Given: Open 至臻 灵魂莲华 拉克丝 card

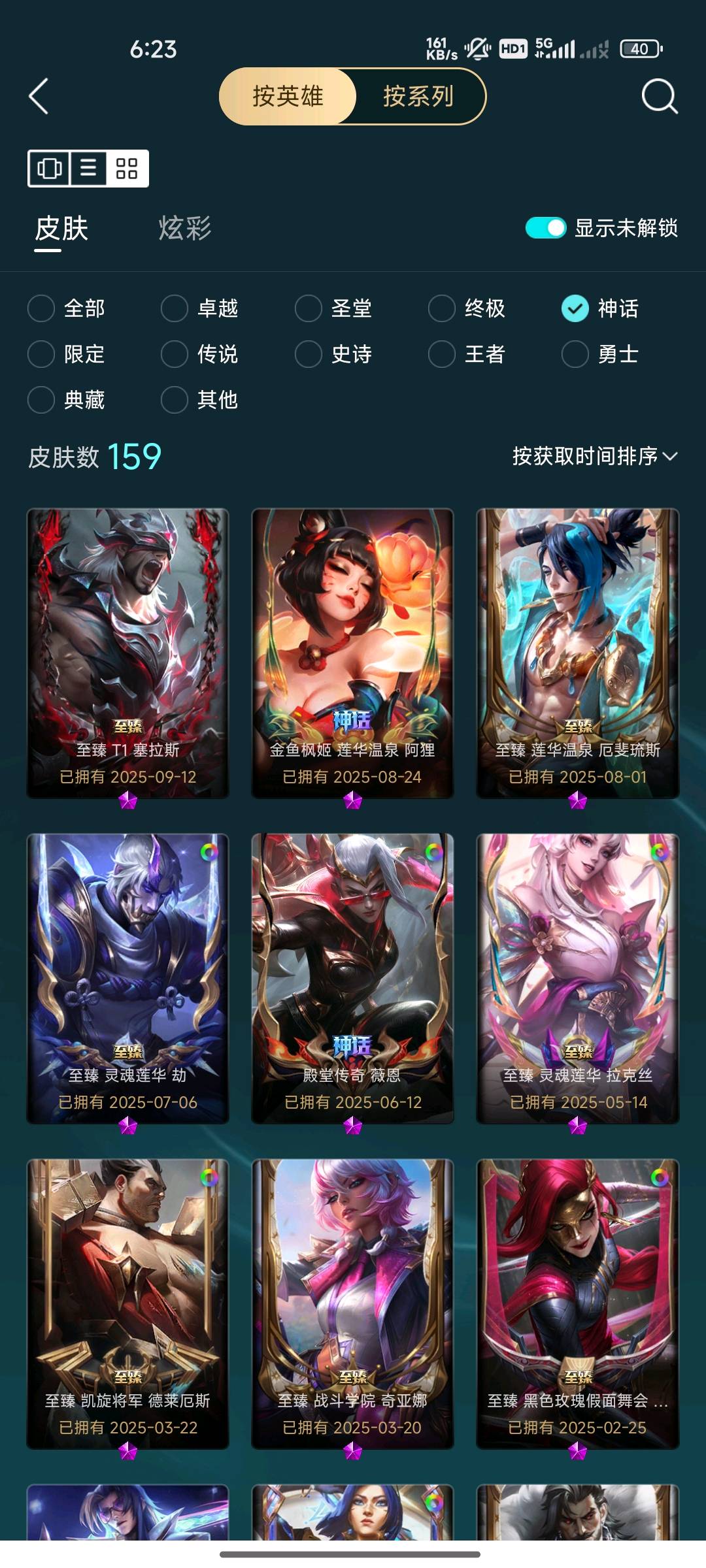Looking at the screenshot, I should [578, 979].
